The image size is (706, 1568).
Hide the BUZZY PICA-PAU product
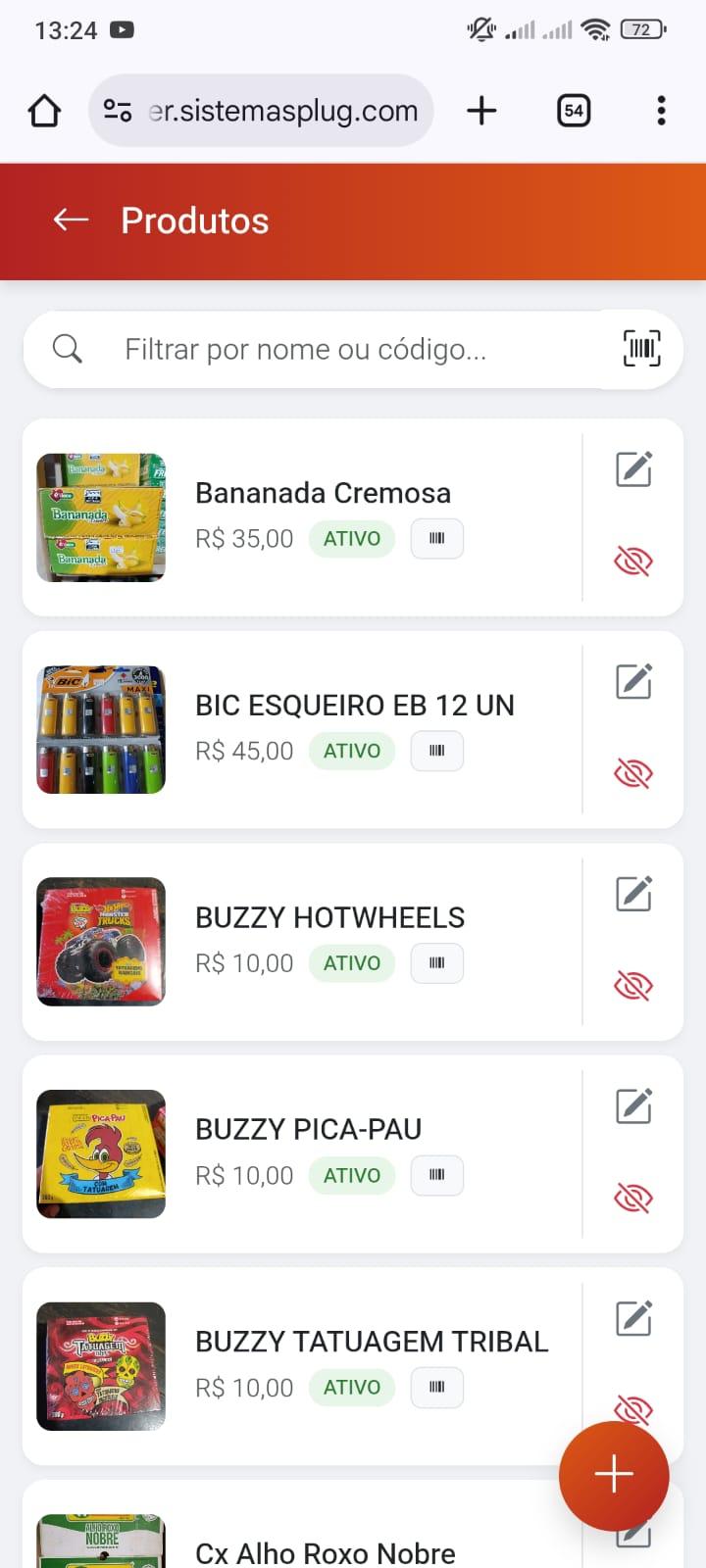pyautogui.click(x=632, y=1197)
